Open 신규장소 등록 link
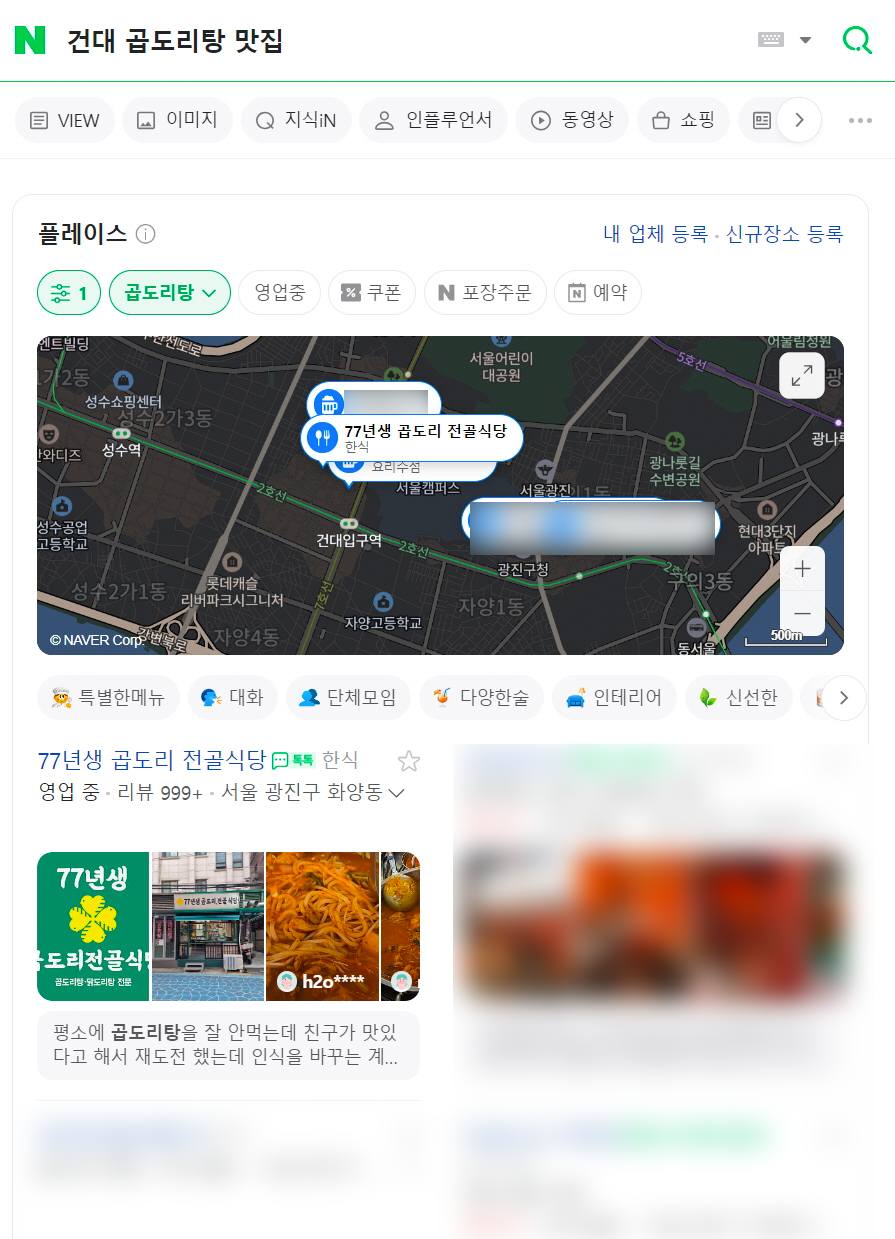Viewport: 895px width, 1239px height. tap(784, 235)
